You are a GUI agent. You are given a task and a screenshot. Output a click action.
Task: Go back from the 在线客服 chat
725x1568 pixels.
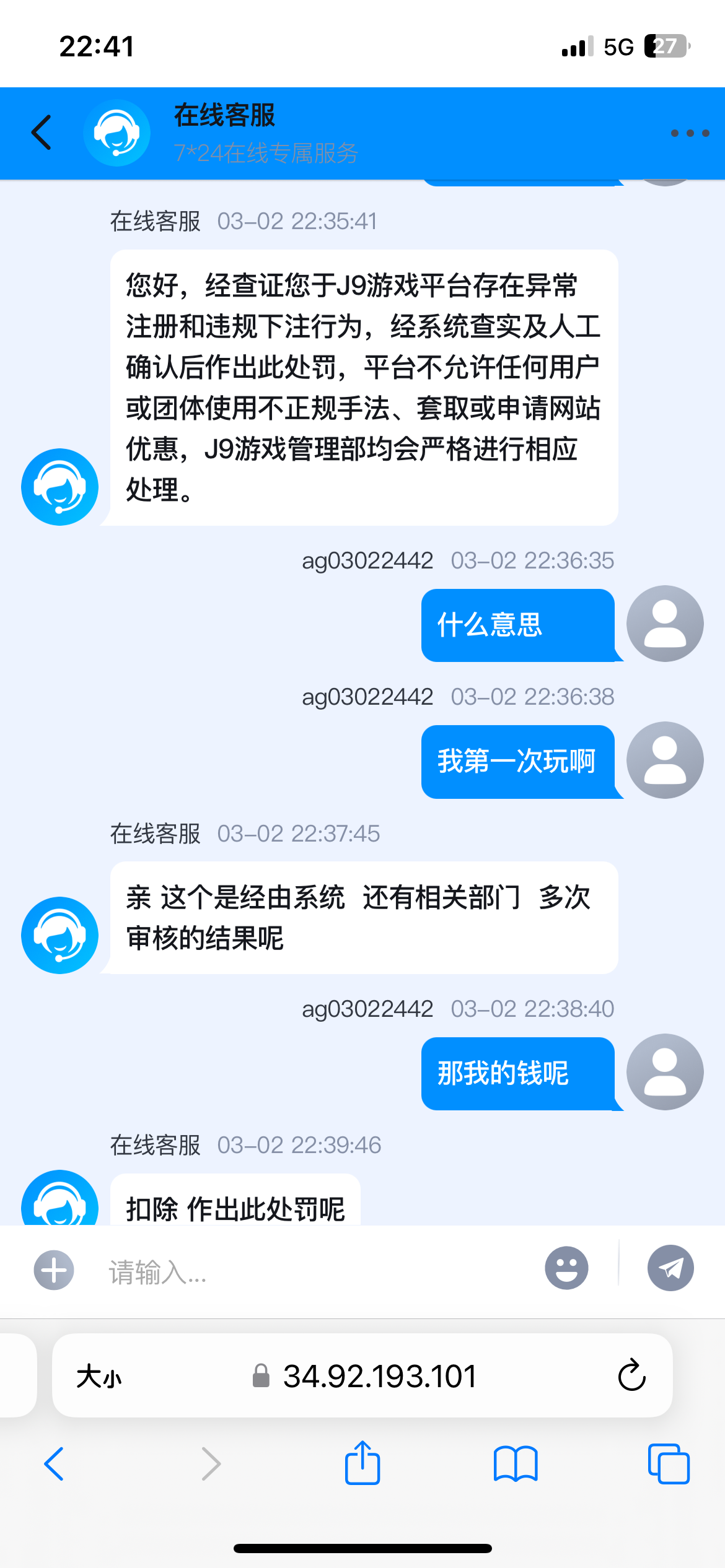[x=42, y=133]
